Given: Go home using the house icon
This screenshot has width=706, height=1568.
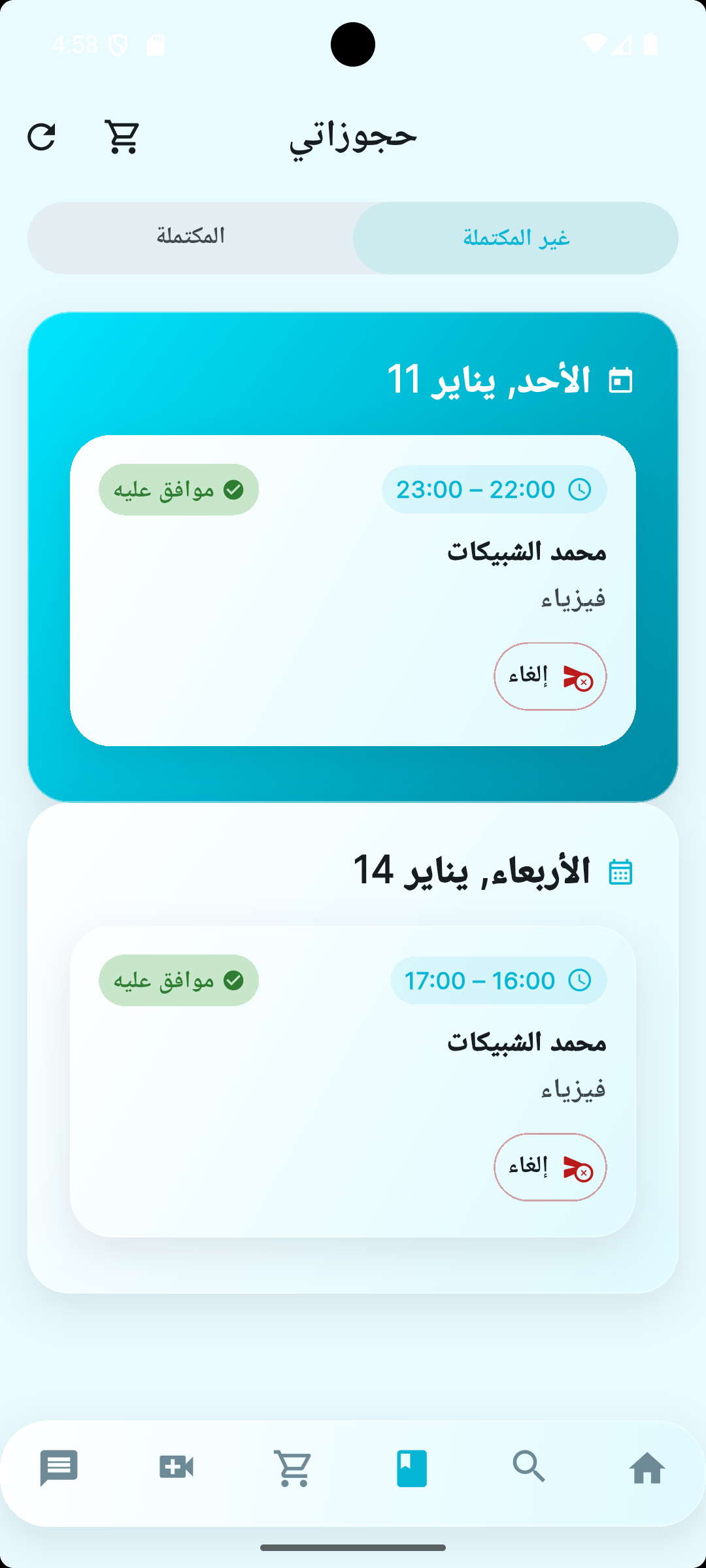Looking at the screenshot, I should click(647, 1467).
